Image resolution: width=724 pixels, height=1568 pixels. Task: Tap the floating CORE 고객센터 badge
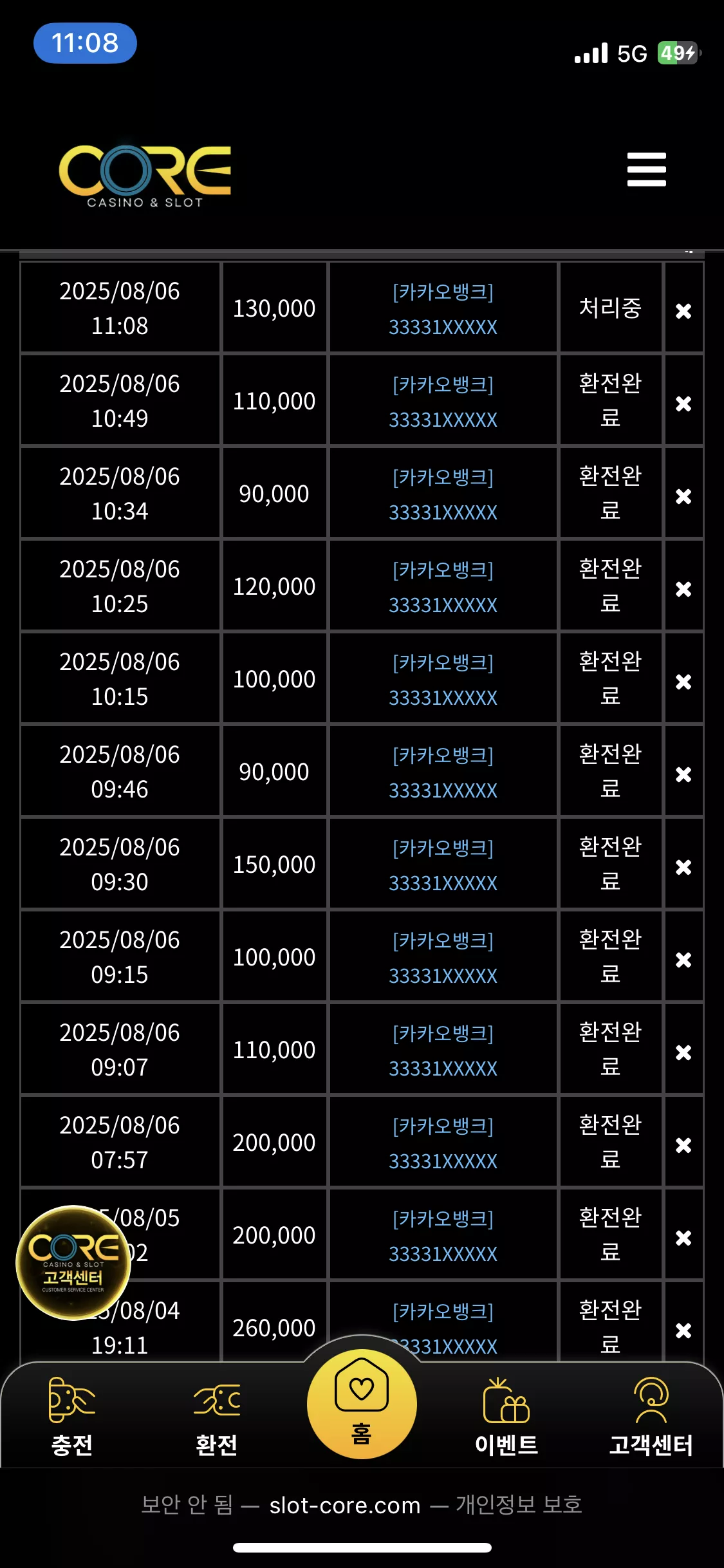(x=73, y=1263)
